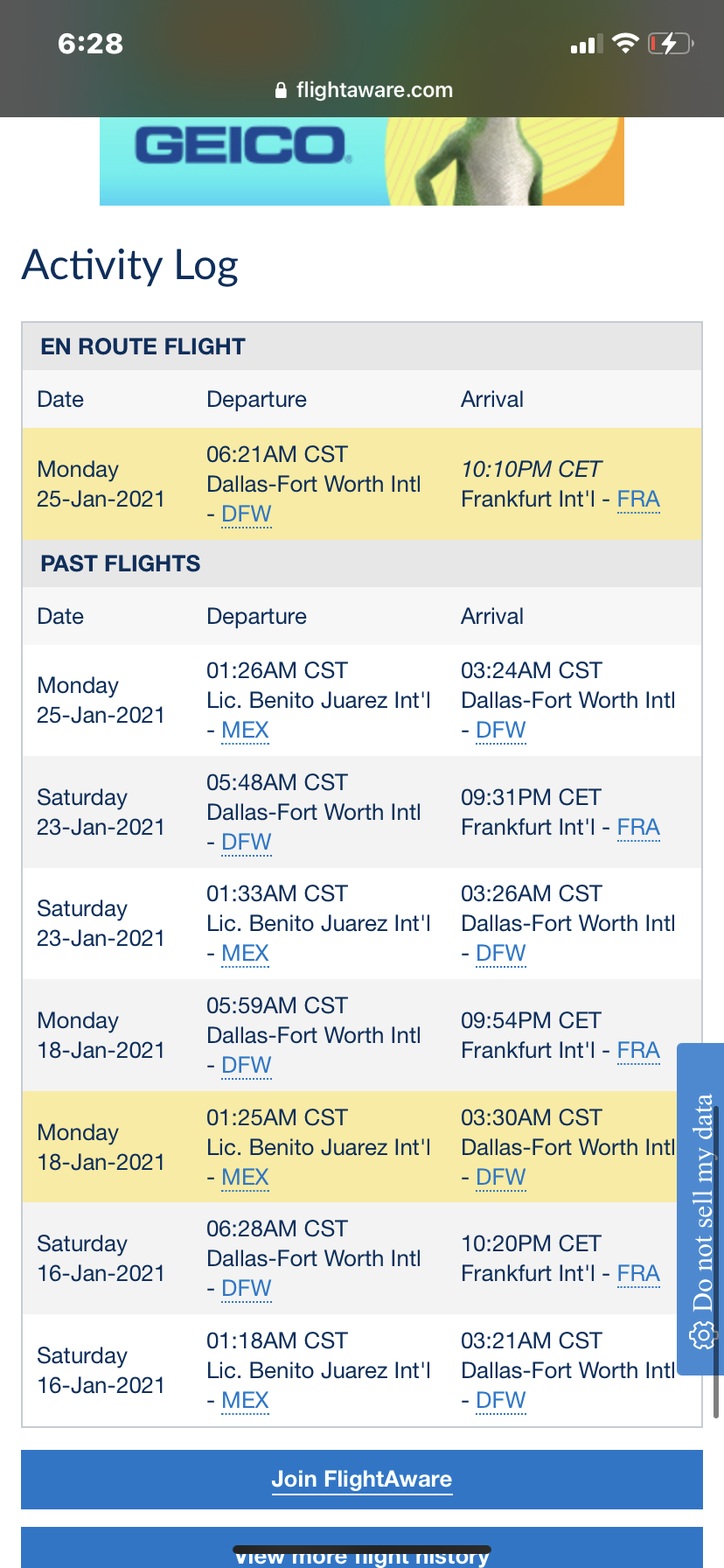Open MEX link for the 01:33AM departure
The image size is (724, 1568).
246,953
